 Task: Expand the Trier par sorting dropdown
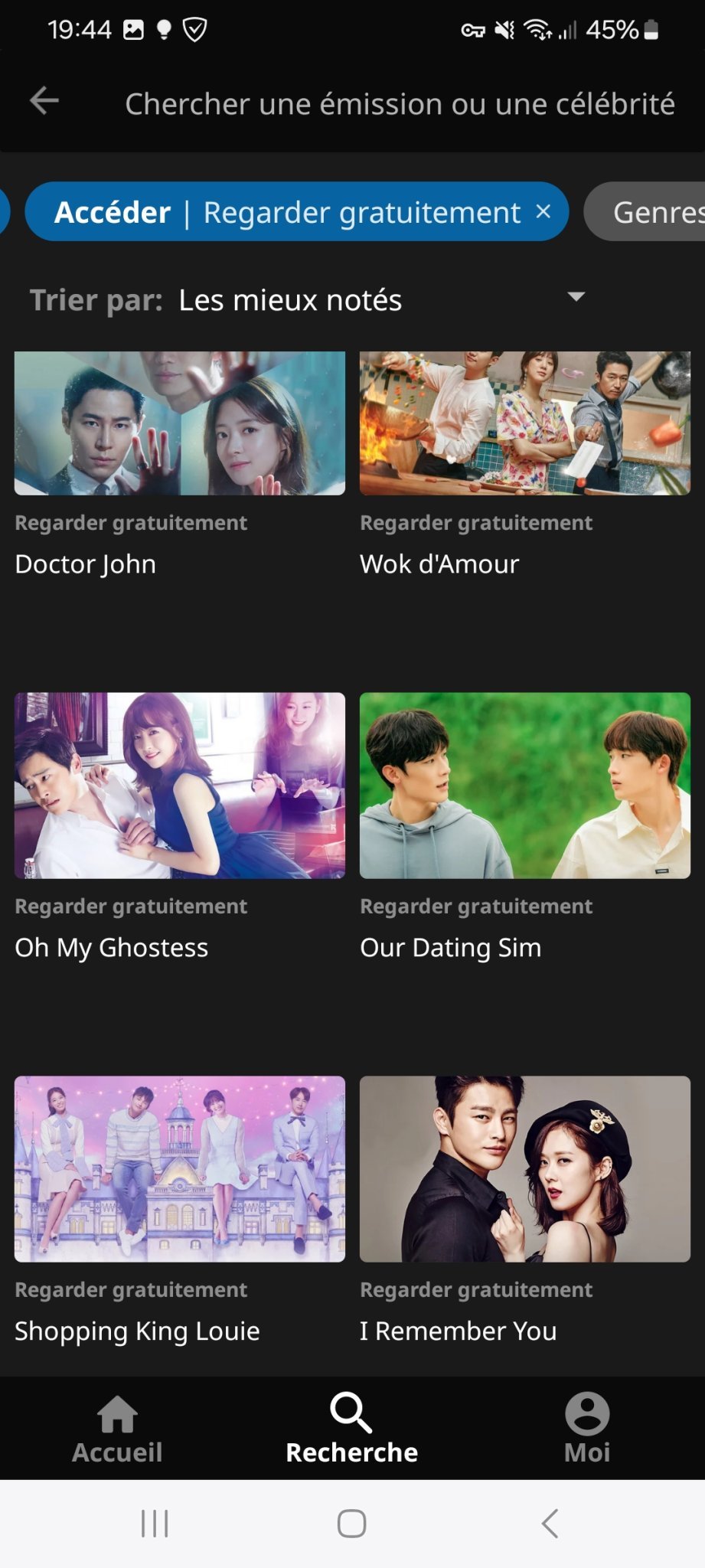click(576, 297)
